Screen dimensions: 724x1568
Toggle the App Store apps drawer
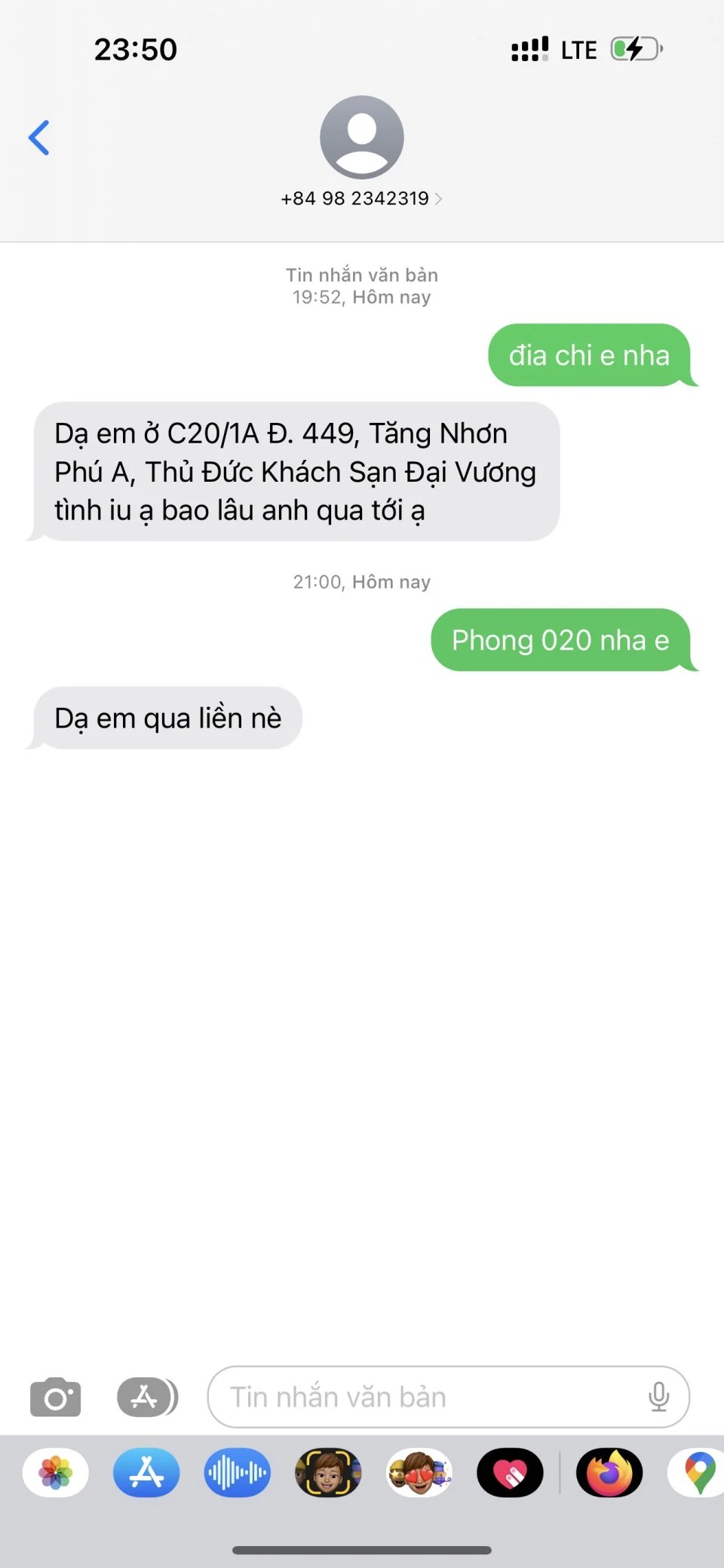(x=147, y=1397)
